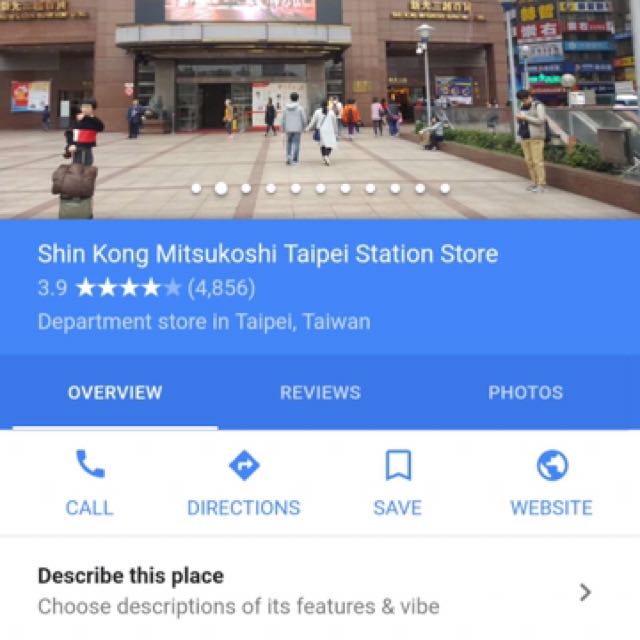Save this place to your list
Viewport: 640px width, 640px height.
tap(397, 483)
